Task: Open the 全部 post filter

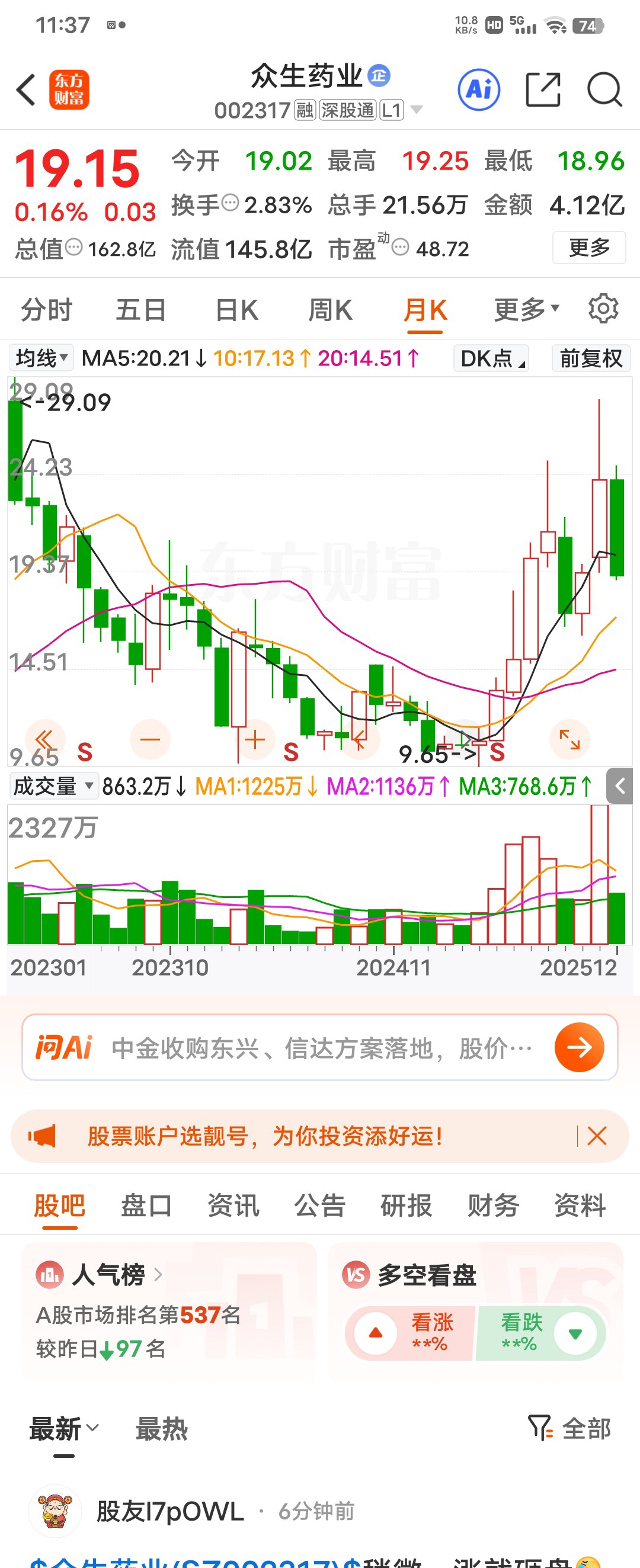Action: click(x=571, y=1429)
